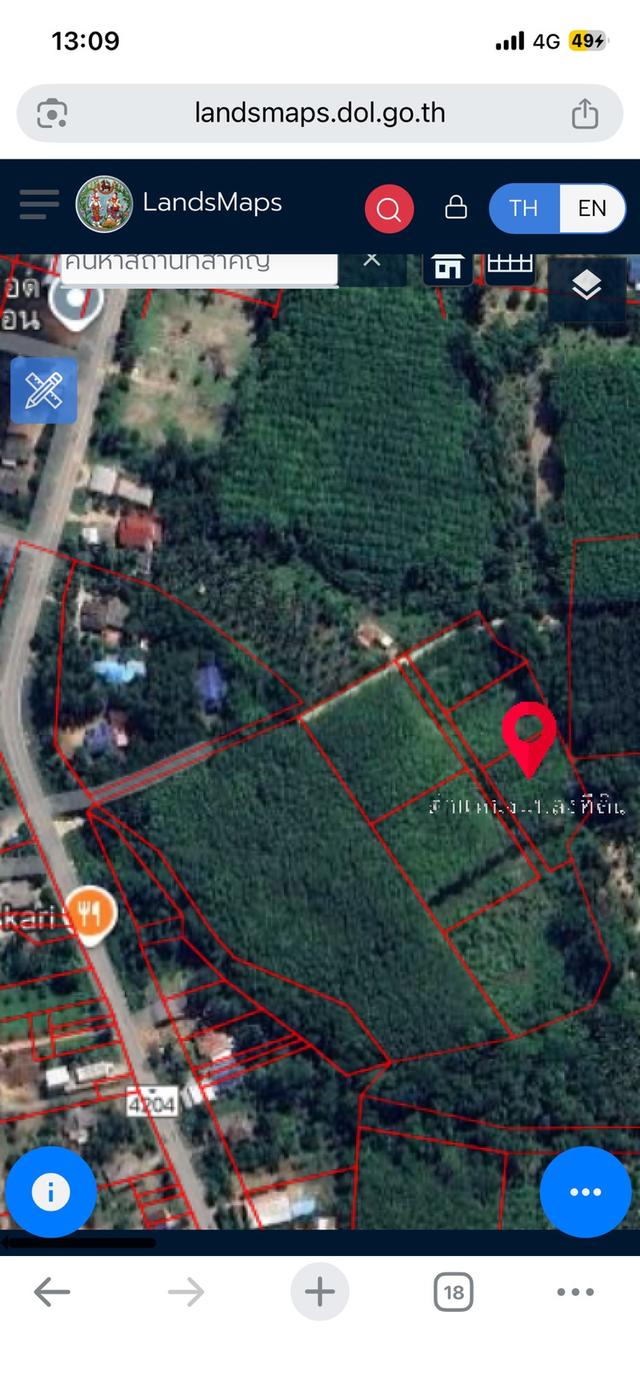Clear the place search with the X

click(x=372, y=259)
